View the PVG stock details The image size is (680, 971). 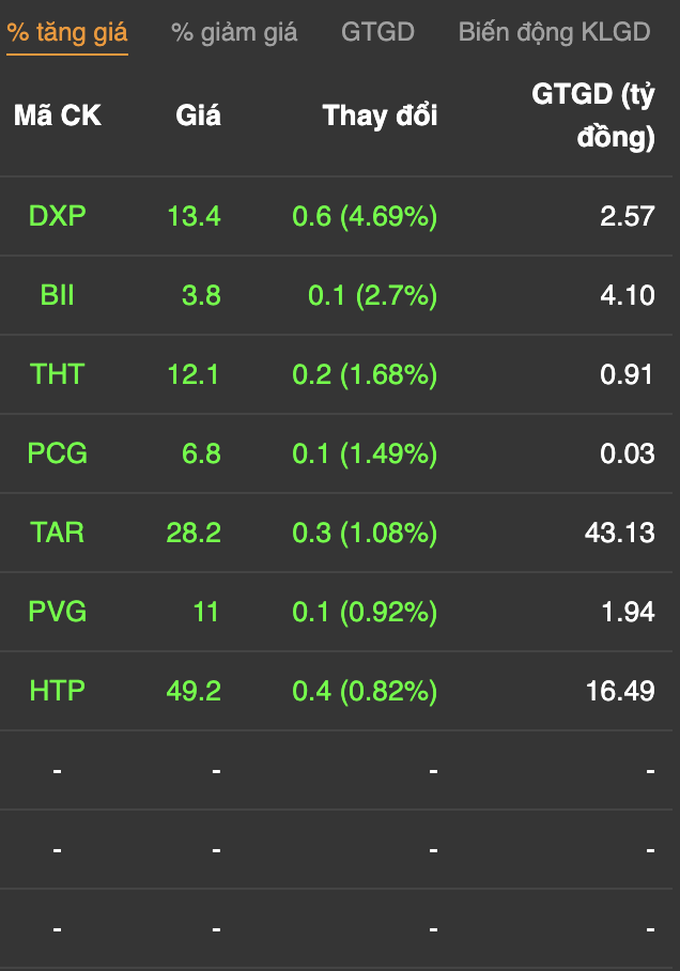57,611
